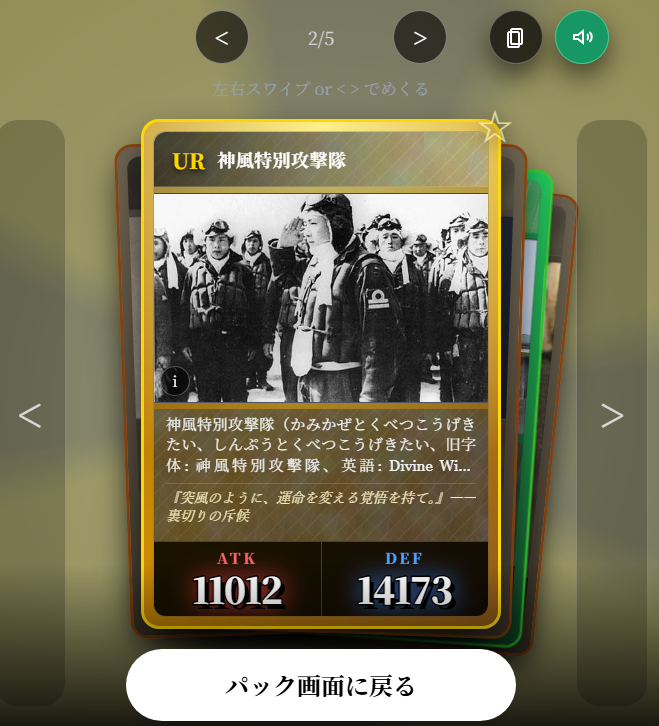Image resolution: width=659 pixels, height=726 pixels.
Task: Open the card list view icon
Action: [x=515, y=38]
